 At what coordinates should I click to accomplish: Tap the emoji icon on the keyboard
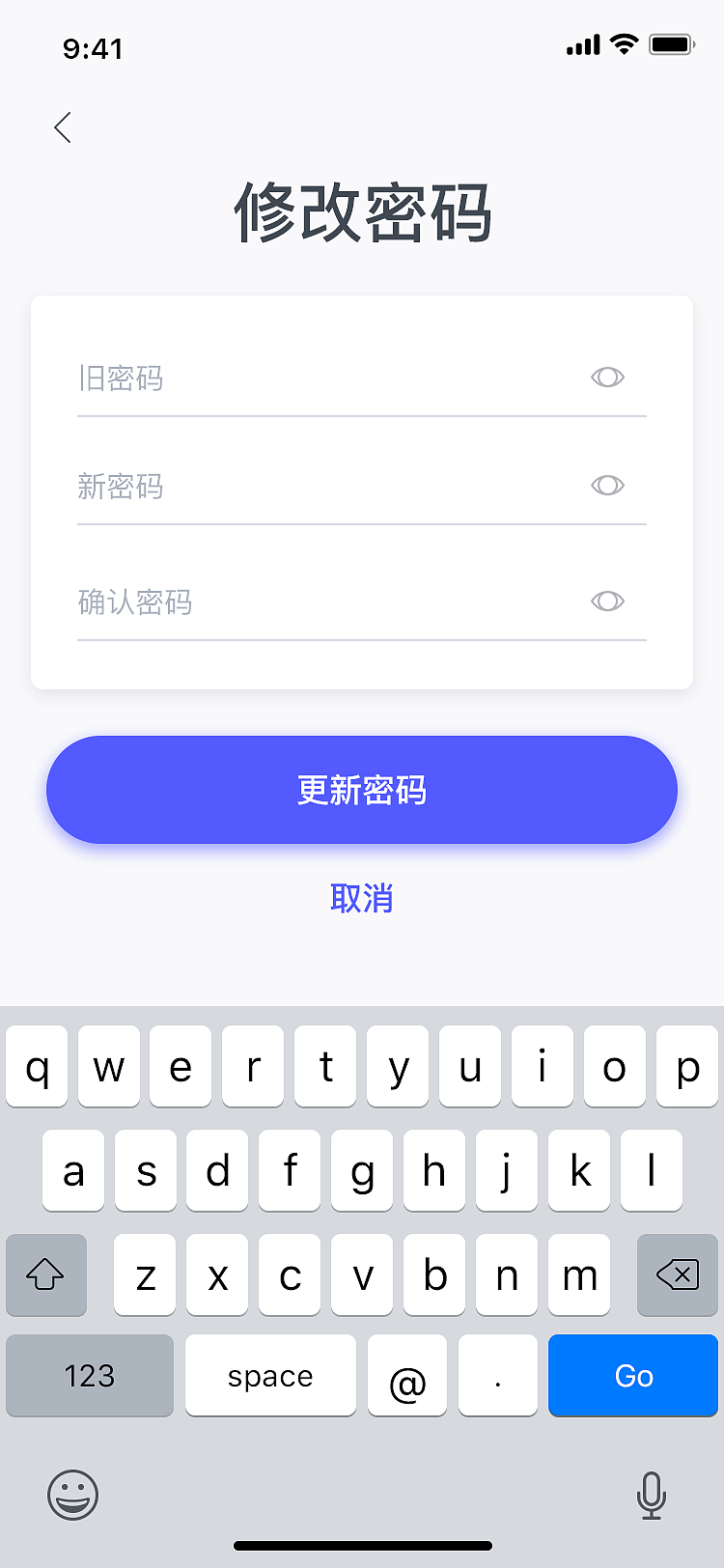click(x=72, y=1495)
